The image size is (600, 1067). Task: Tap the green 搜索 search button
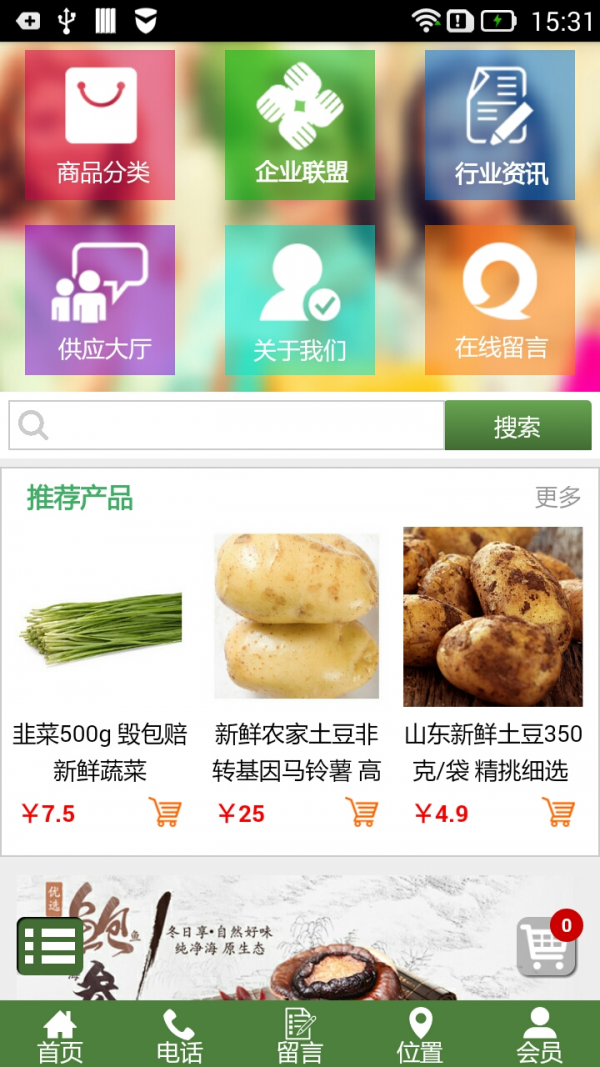tap(517, 426)
